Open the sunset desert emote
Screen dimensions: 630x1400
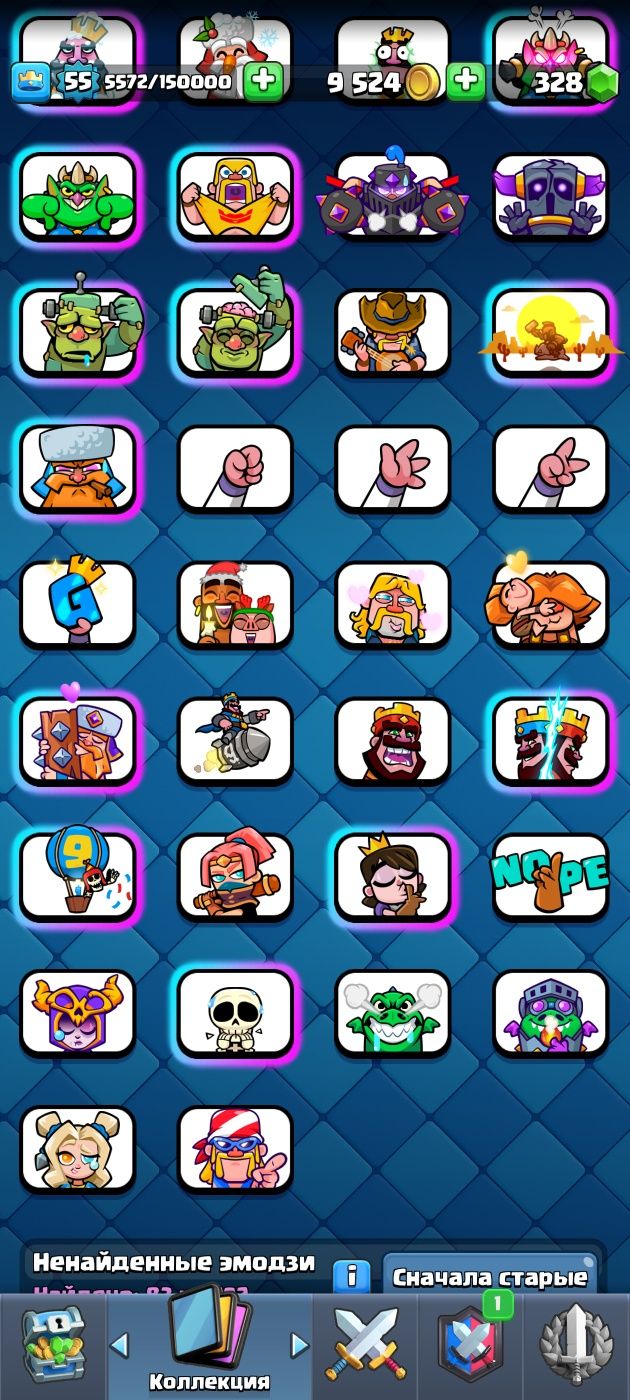[550, 333]
